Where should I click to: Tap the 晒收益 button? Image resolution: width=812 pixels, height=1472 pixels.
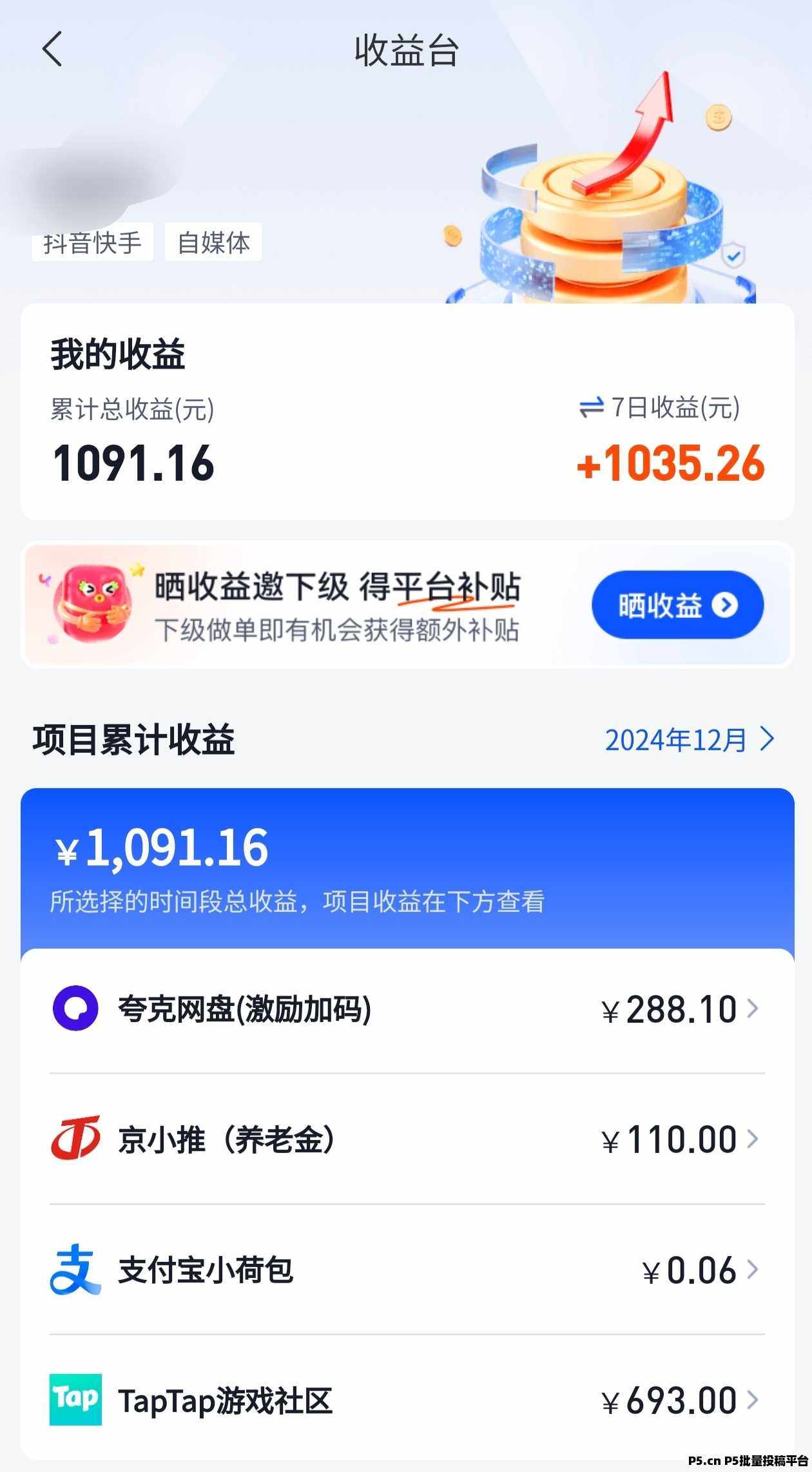(x=677, y=605)
